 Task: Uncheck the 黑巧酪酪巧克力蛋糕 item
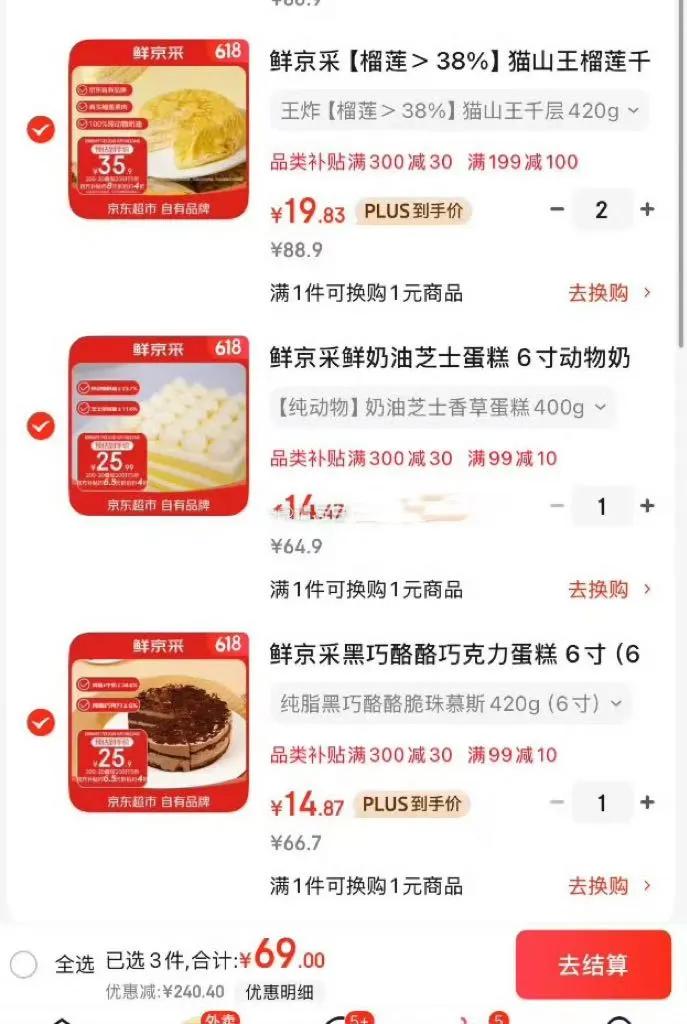[40, 722]
